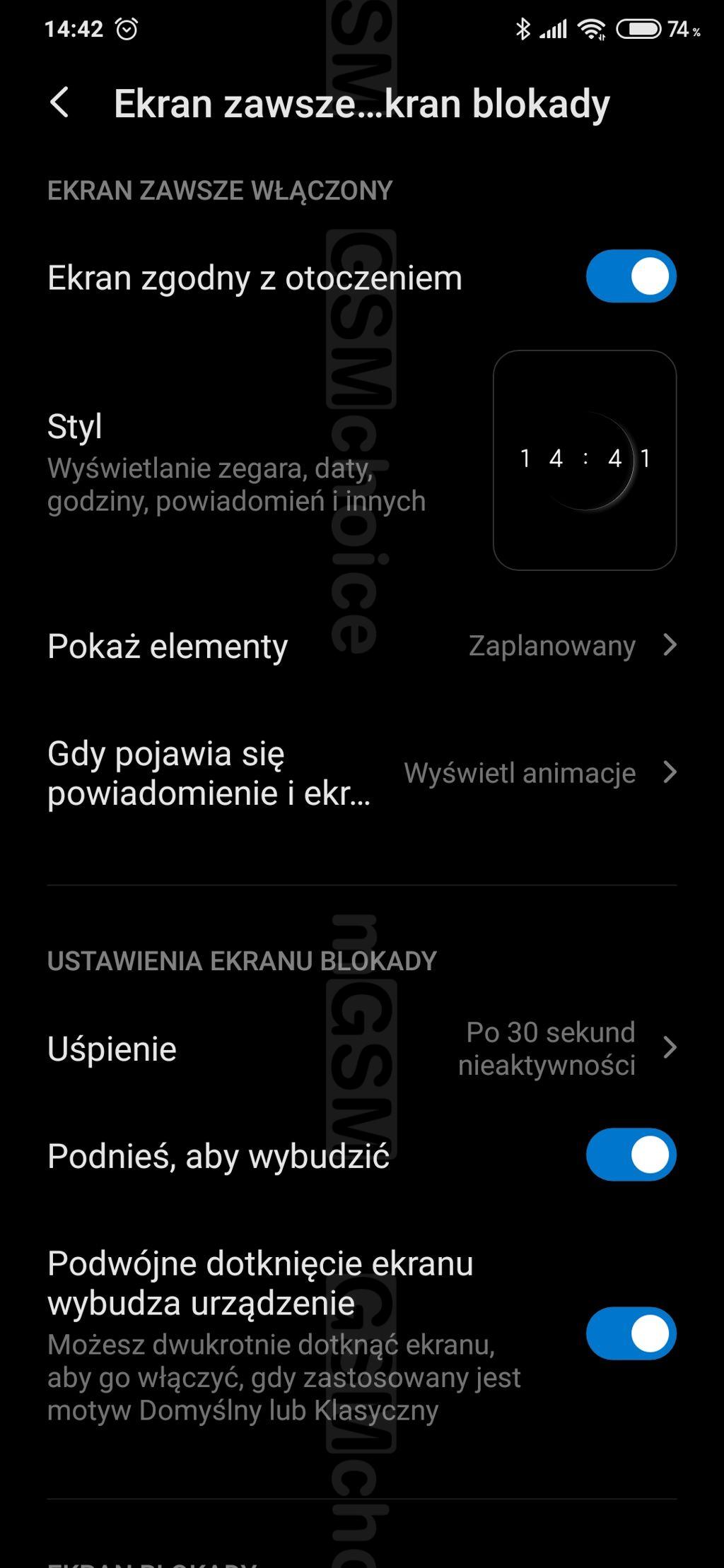724x1568 pixels.
Task: Toggle Ekran zgodny z otoczeniem switch
Action: click(631, 276)
